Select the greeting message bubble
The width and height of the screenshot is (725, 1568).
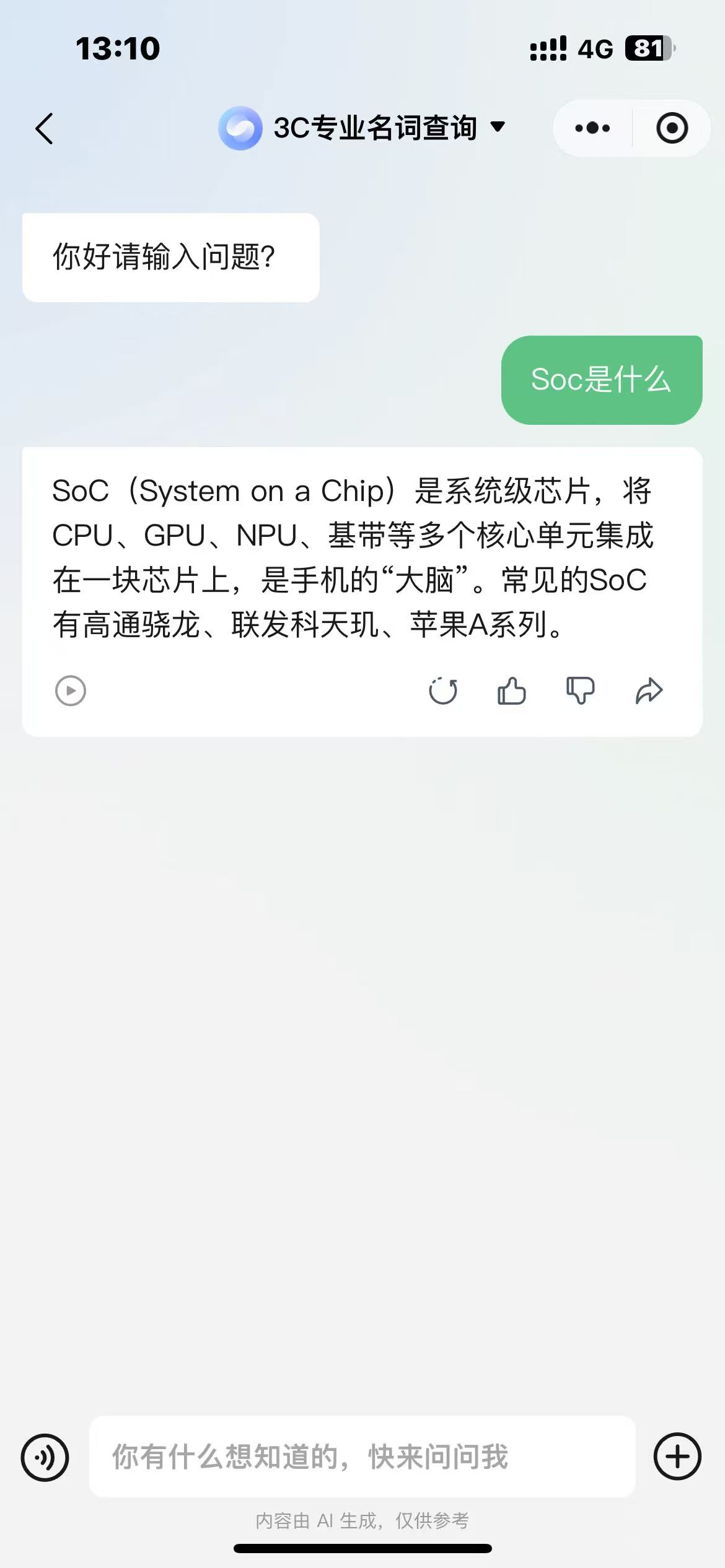click(x=169, y=256)
